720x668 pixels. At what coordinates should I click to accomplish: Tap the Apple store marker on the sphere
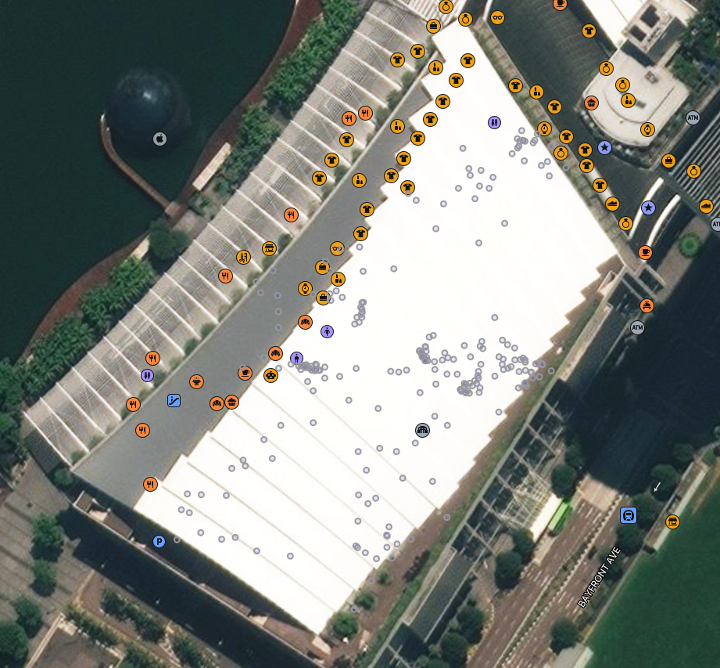[160, 139]
